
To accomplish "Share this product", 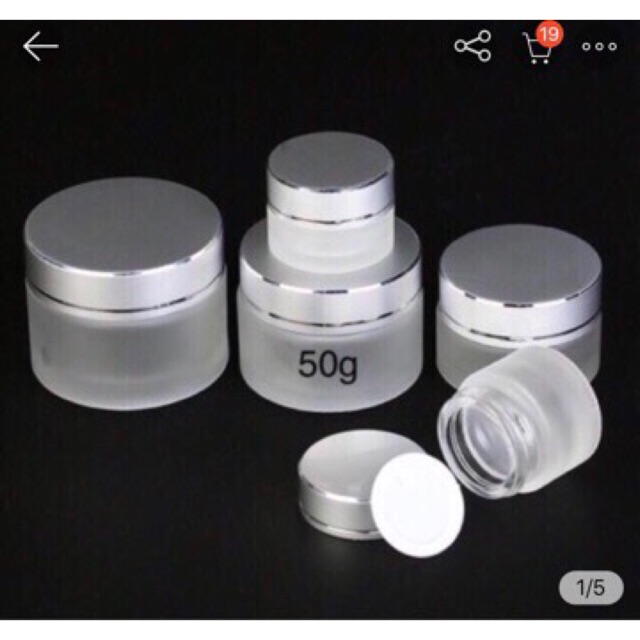I will click(x=473, y=46).
